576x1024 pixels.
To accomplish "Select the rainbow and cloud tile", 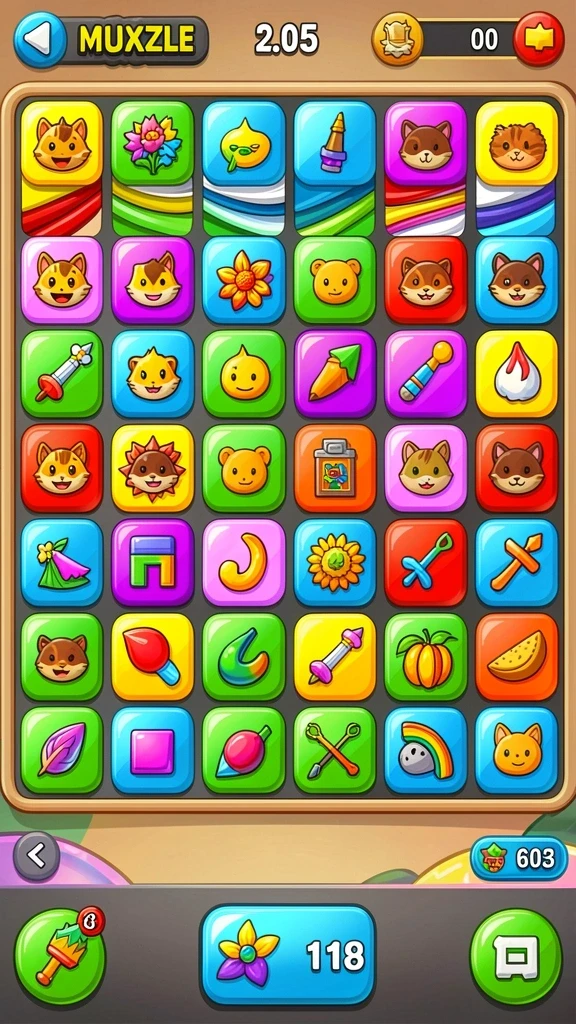I will click(426, 750).
